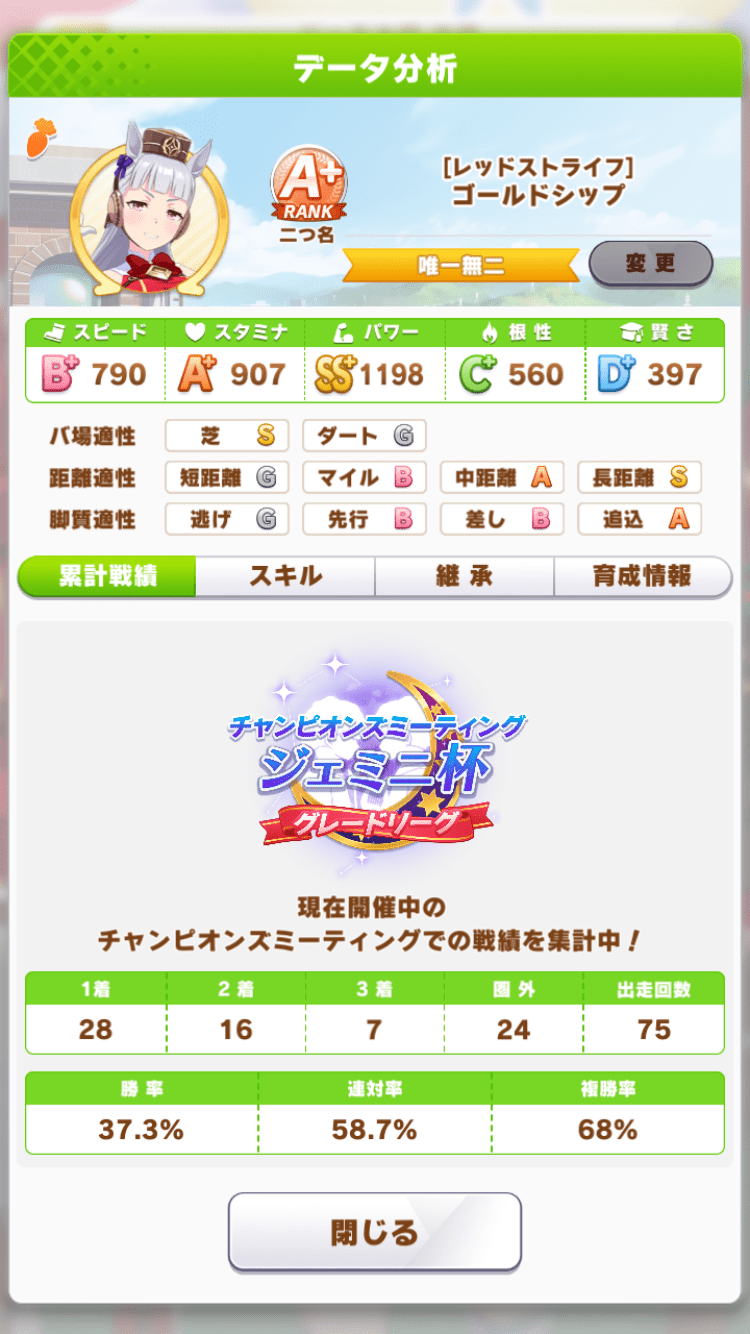
Task: Select the 累計戦績 tab
Action: coord(107,577)
